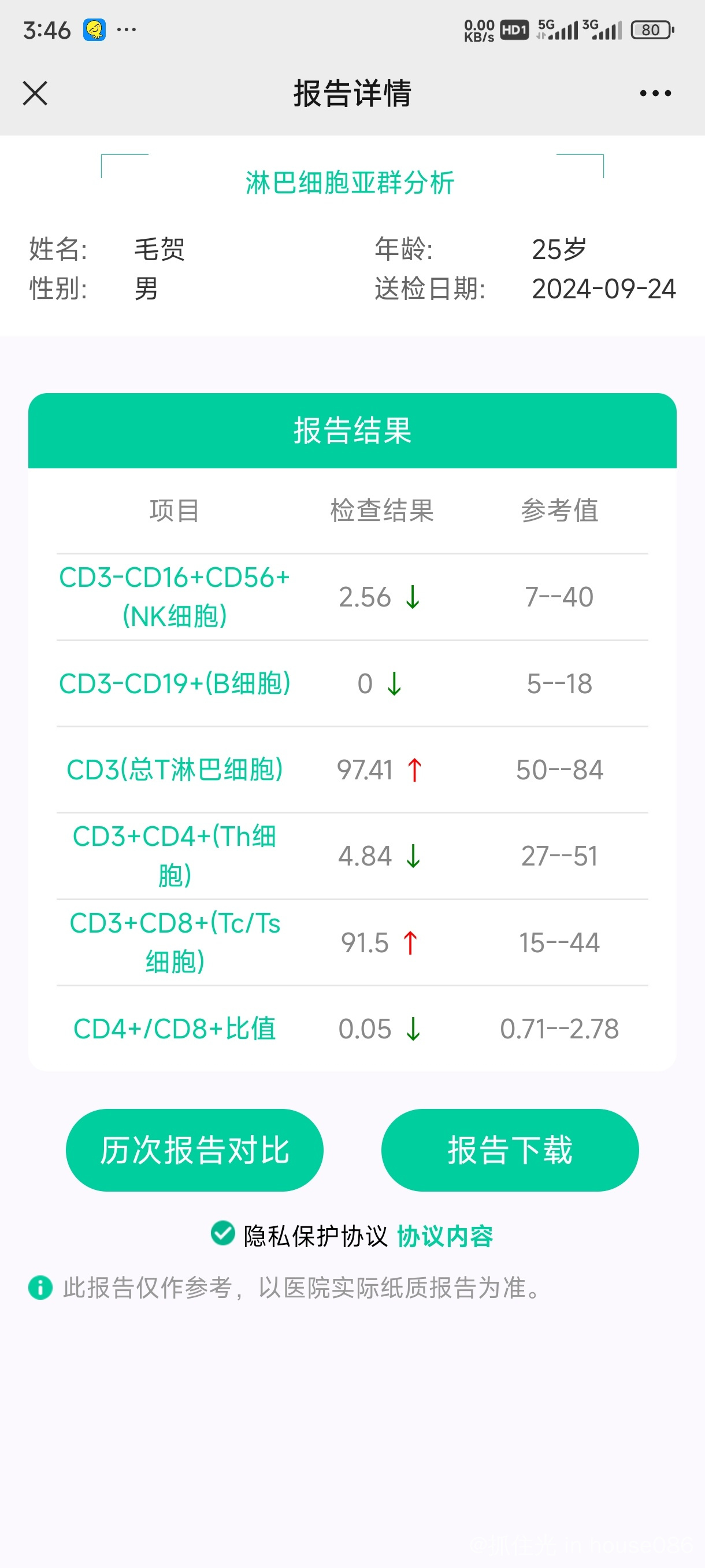Tap the 历次报告对比 button
This screenshot has height=1568, width=705.
194,1150
